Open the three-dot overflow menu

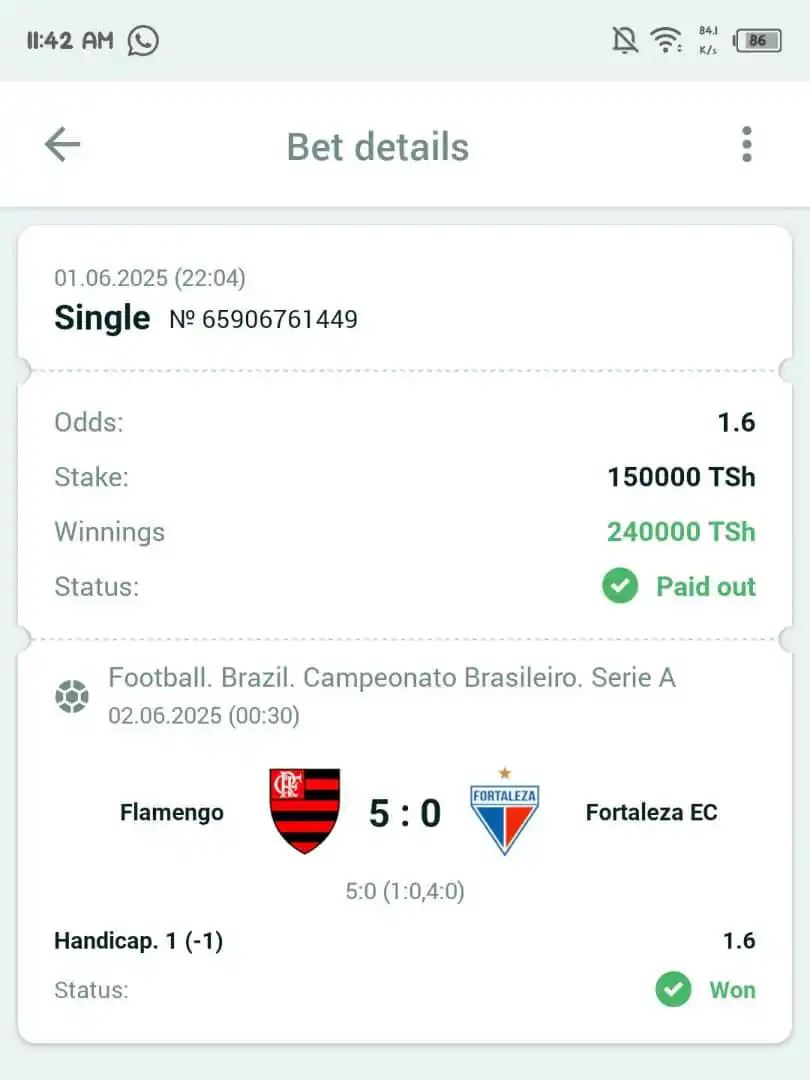click(746, 145)
